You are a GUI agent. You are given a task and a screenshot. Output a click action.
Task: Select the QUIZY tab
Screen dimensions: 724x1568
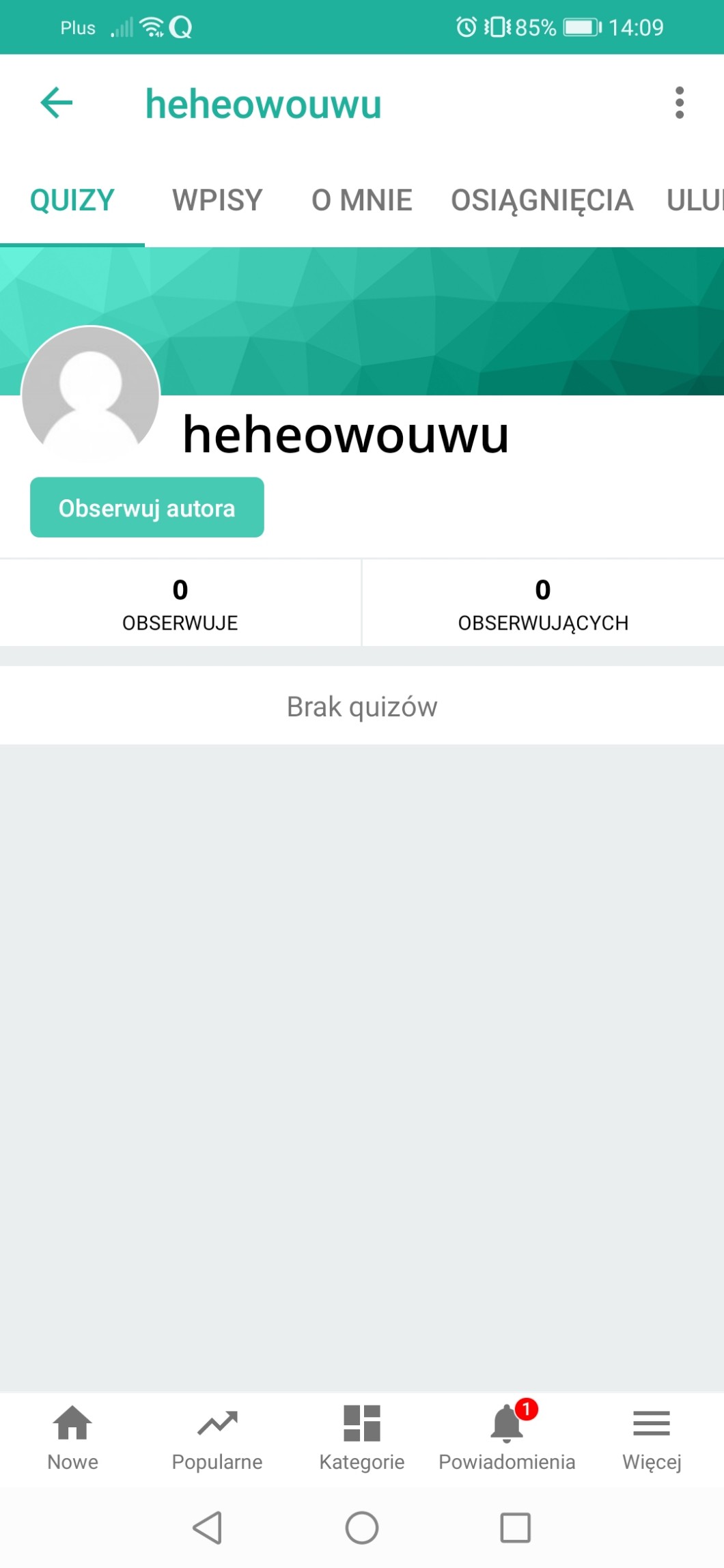click(x=72, y=200)
